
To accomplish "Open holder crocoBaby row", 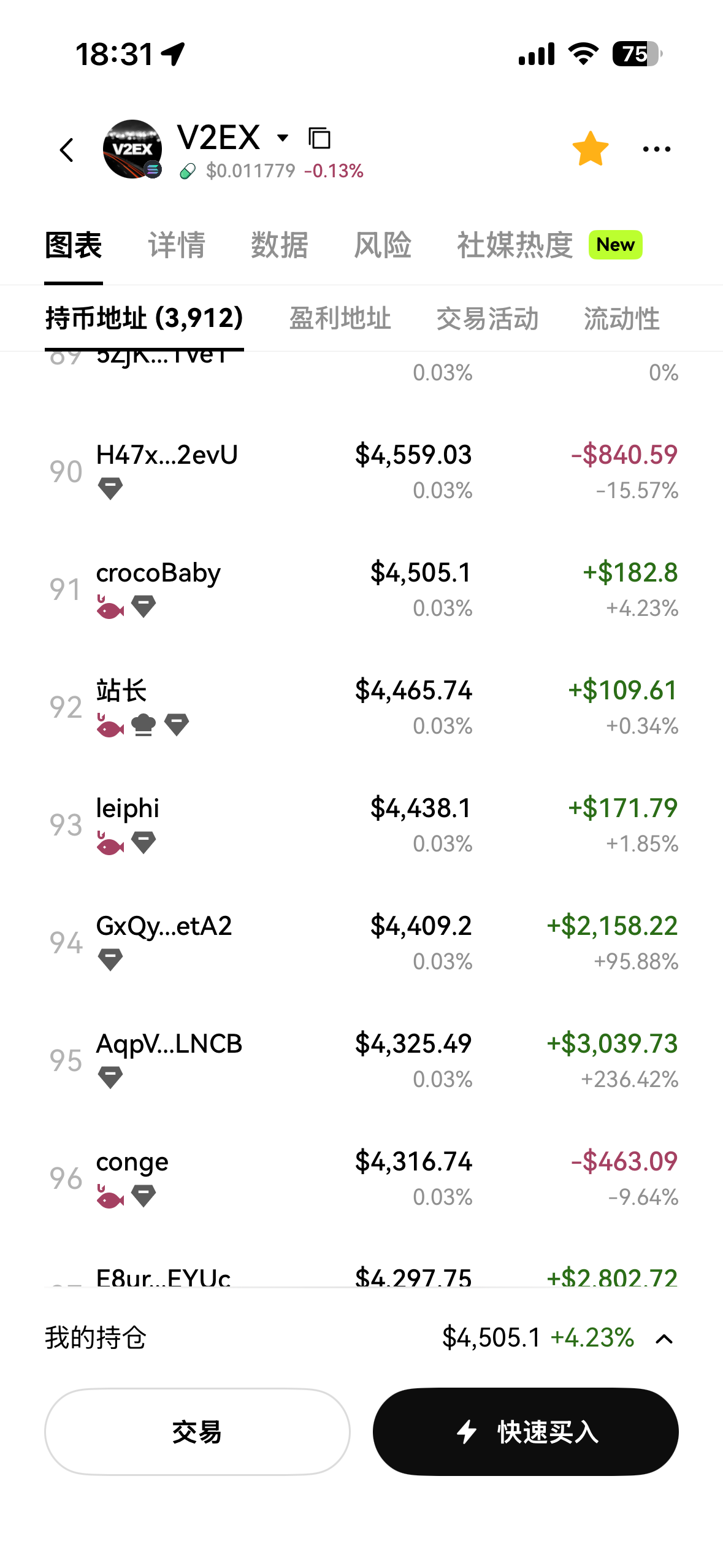I will 362,589.
